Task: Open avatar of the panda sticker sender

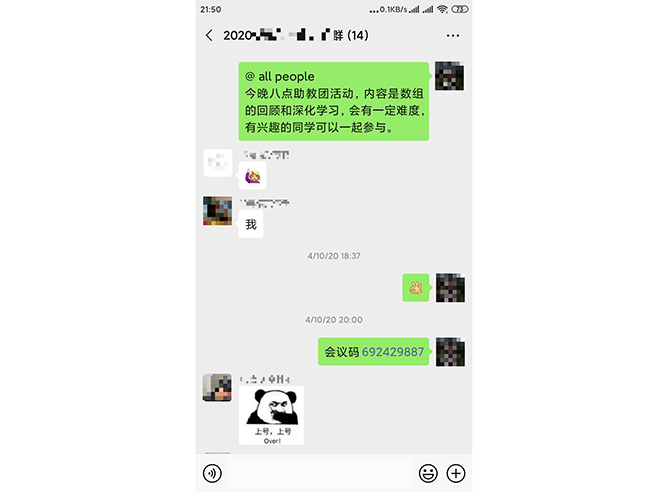Action: (217, 388)
